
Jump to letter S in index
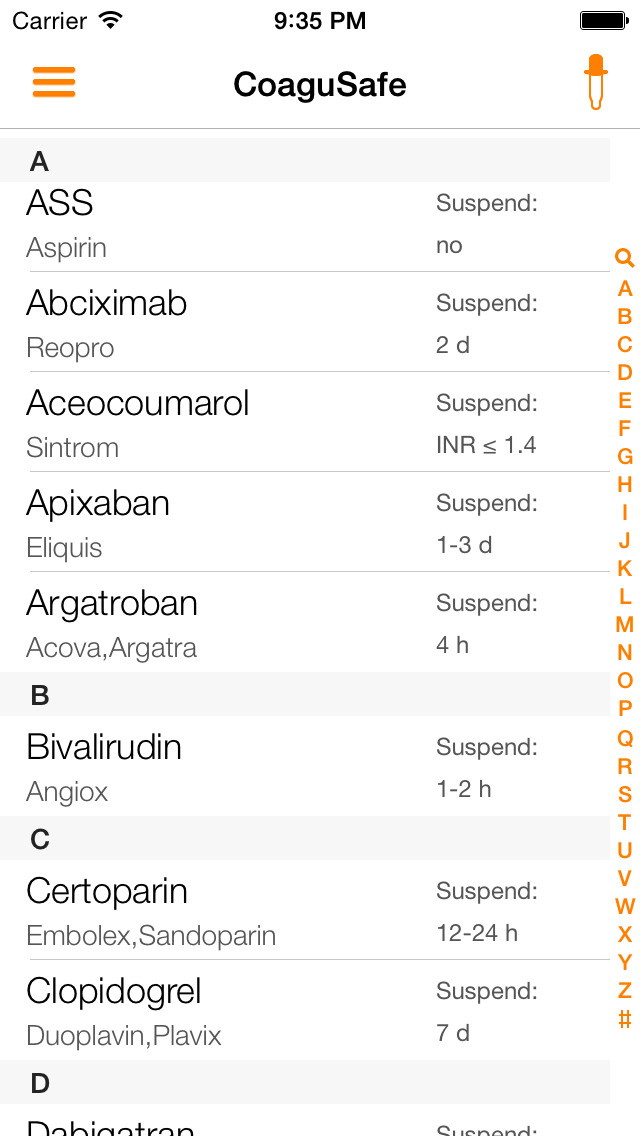625,793
